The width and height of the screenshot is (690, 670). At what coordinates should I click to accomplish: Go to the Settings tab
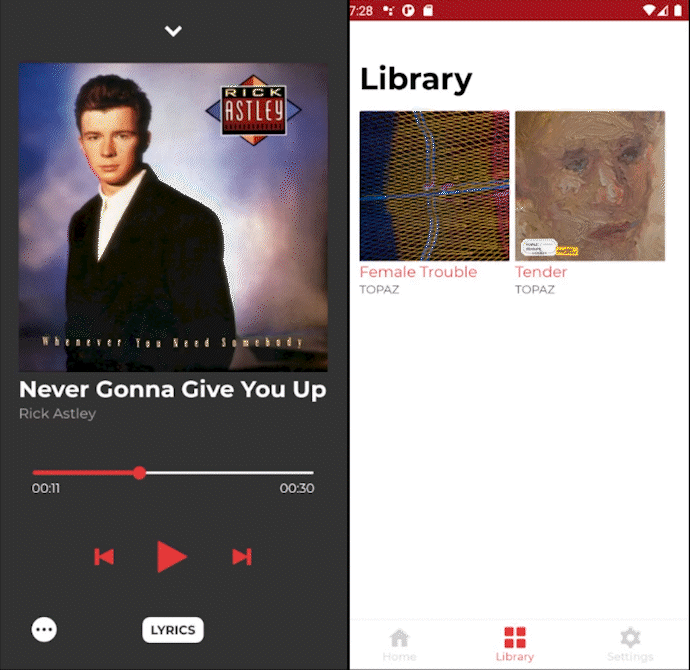[x=629, y=645]
